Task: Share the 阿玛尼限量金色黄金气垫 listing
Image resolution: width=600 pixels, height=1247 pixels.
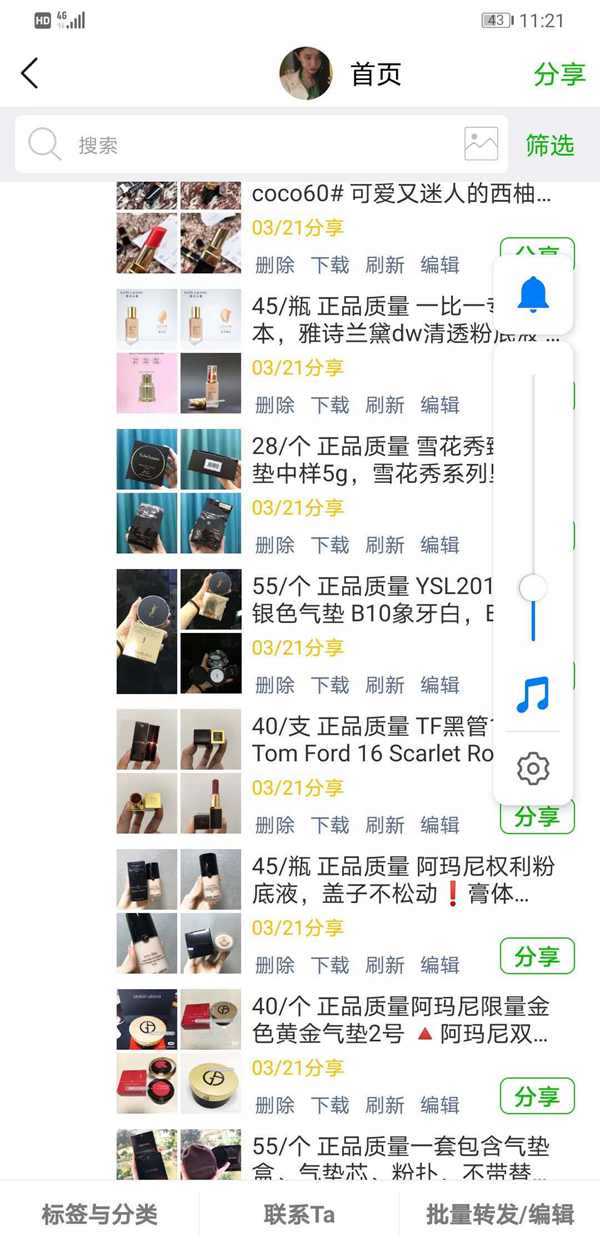Action: [x=537, y=1097]
